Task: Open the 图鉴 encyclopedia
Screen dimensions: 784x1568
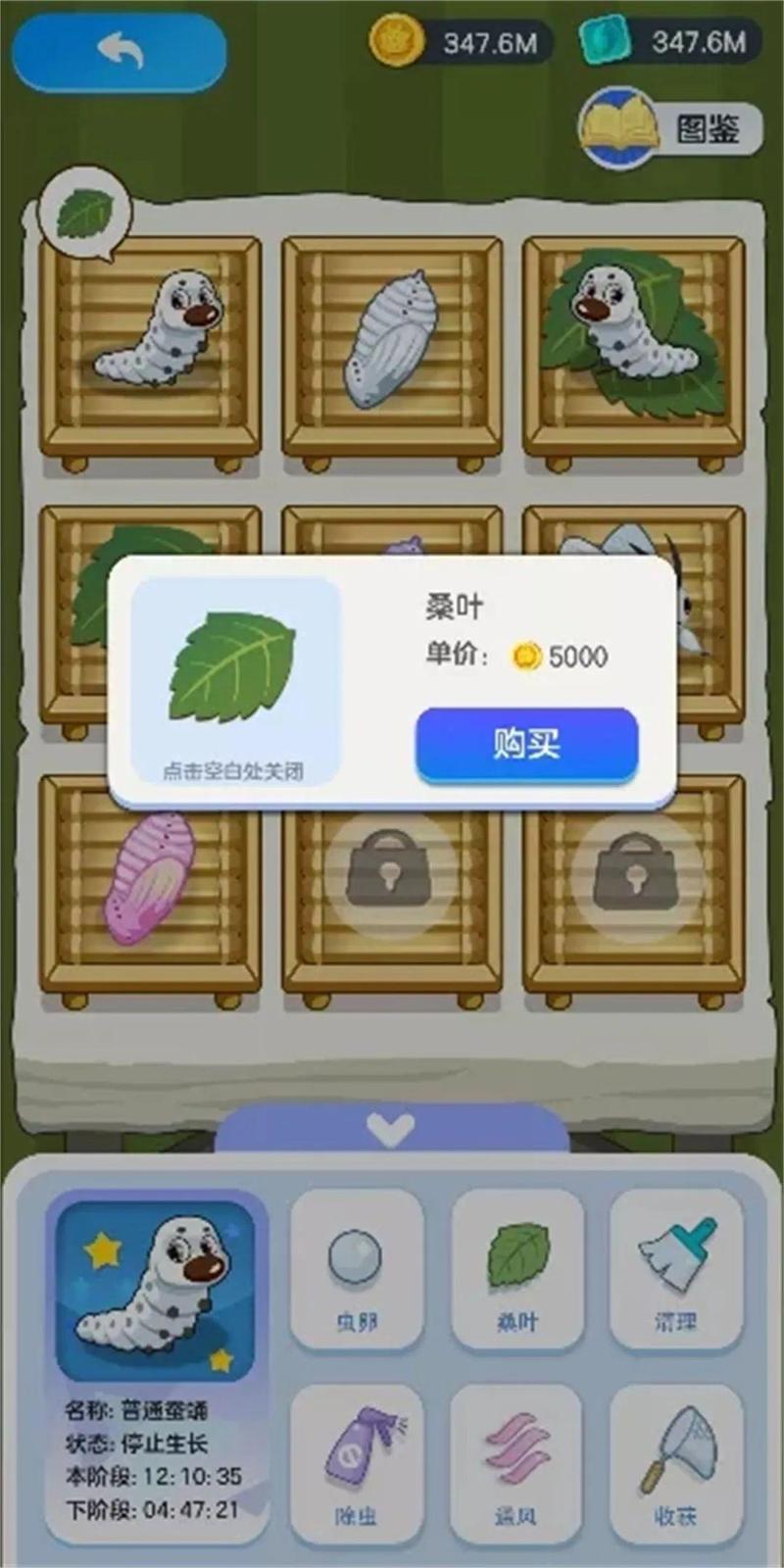Action: click(670, 128)
